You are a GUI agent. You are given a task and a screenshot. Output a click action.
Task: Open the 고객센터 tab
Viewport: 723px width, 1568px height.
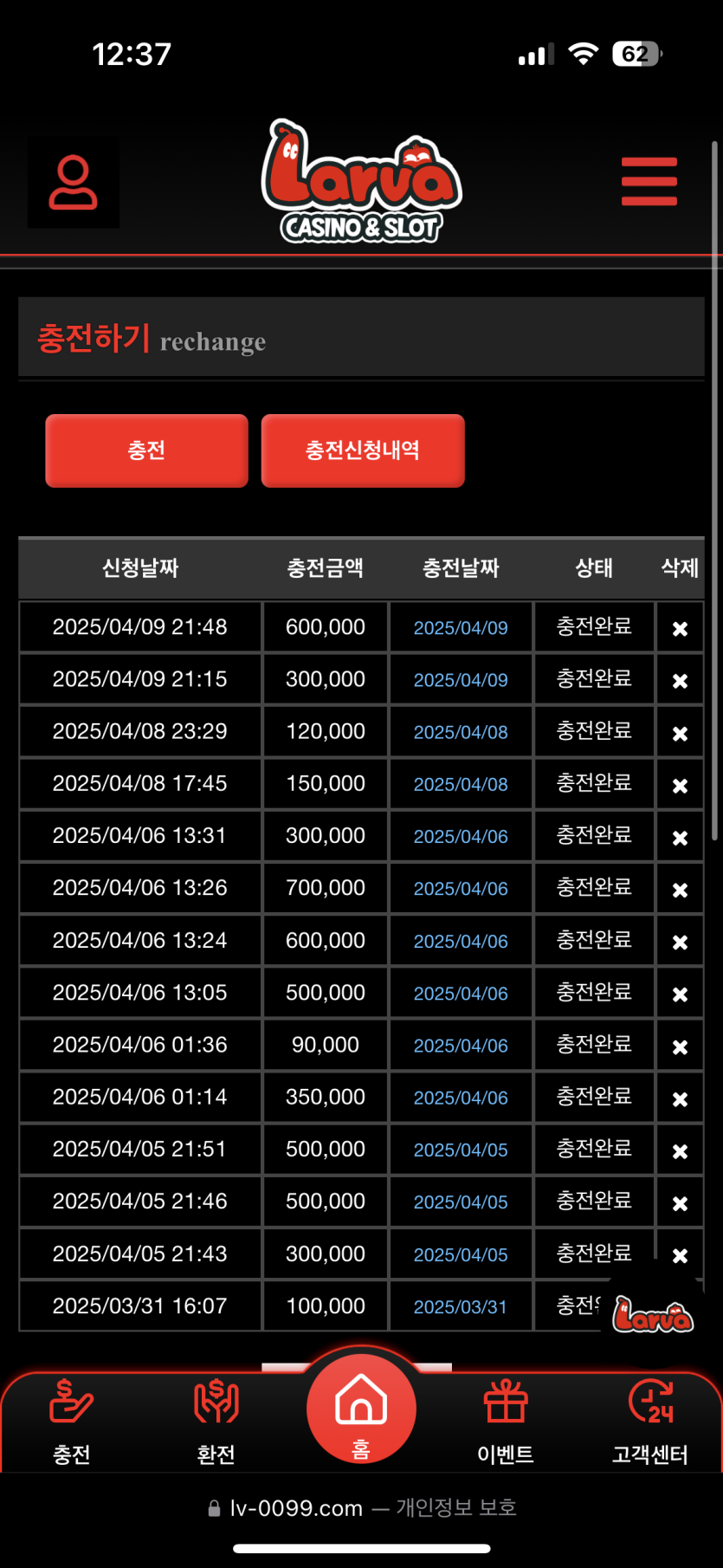click(x=650, y=1422)
